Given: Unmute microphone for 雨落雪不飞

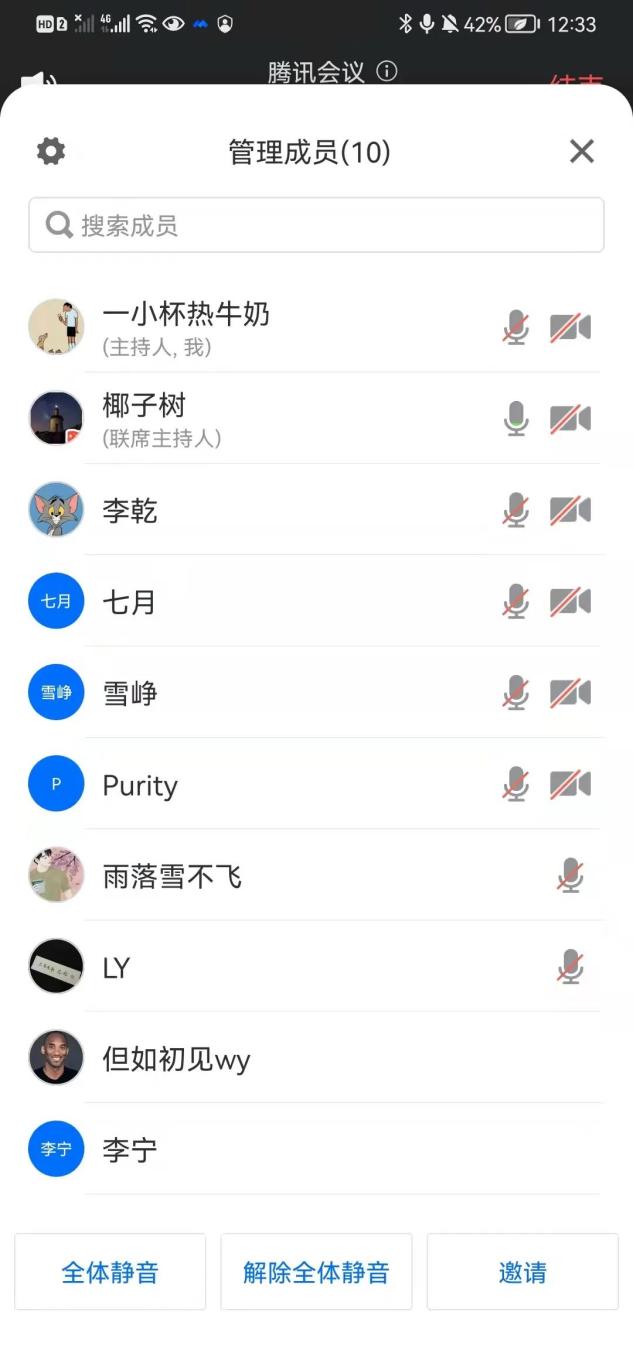Looking at the screenshot, I should coord(570,876).
